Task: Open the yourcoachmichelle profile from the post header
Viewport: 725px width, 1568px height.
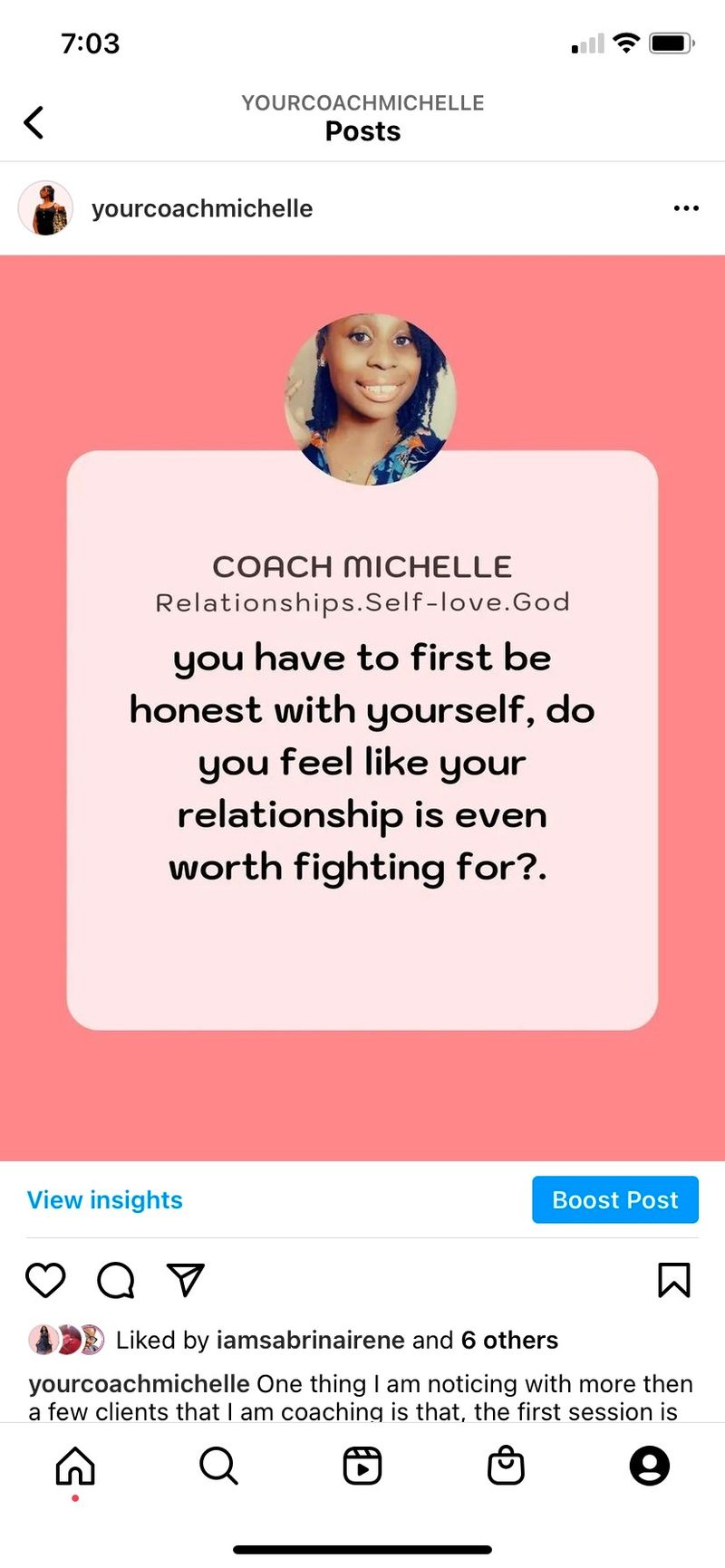Action: pyautogui.click(x=201, y=208)
